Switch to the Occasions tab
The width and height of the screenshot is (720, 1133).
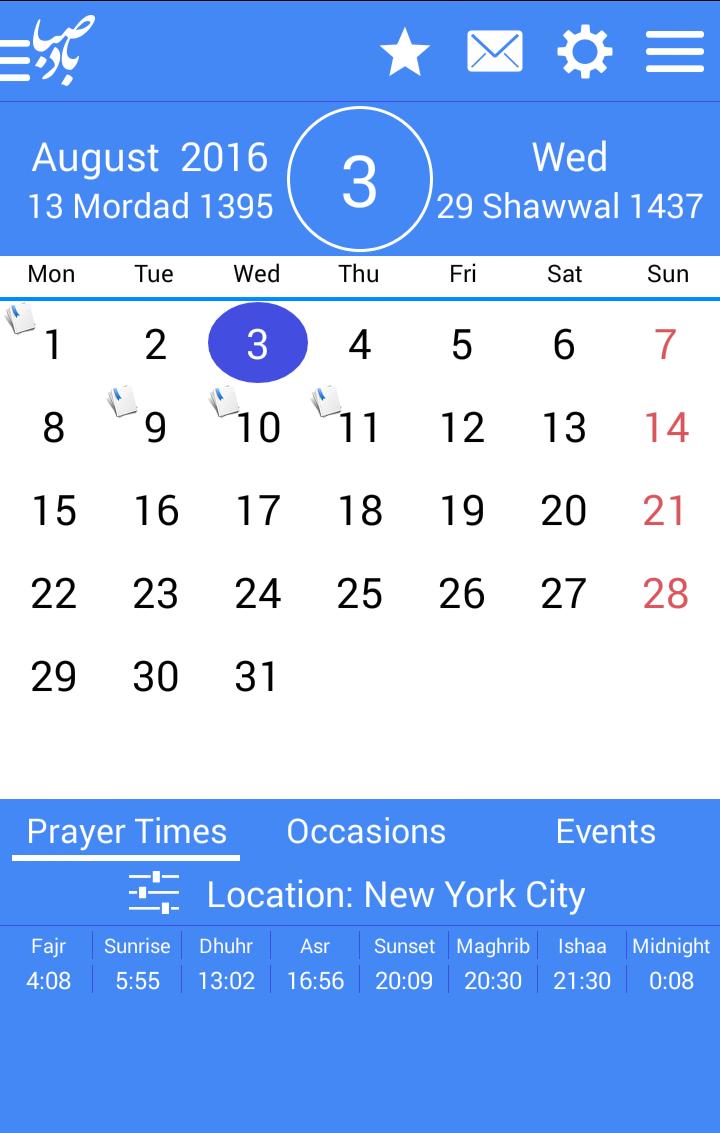[x=366, y=831]
